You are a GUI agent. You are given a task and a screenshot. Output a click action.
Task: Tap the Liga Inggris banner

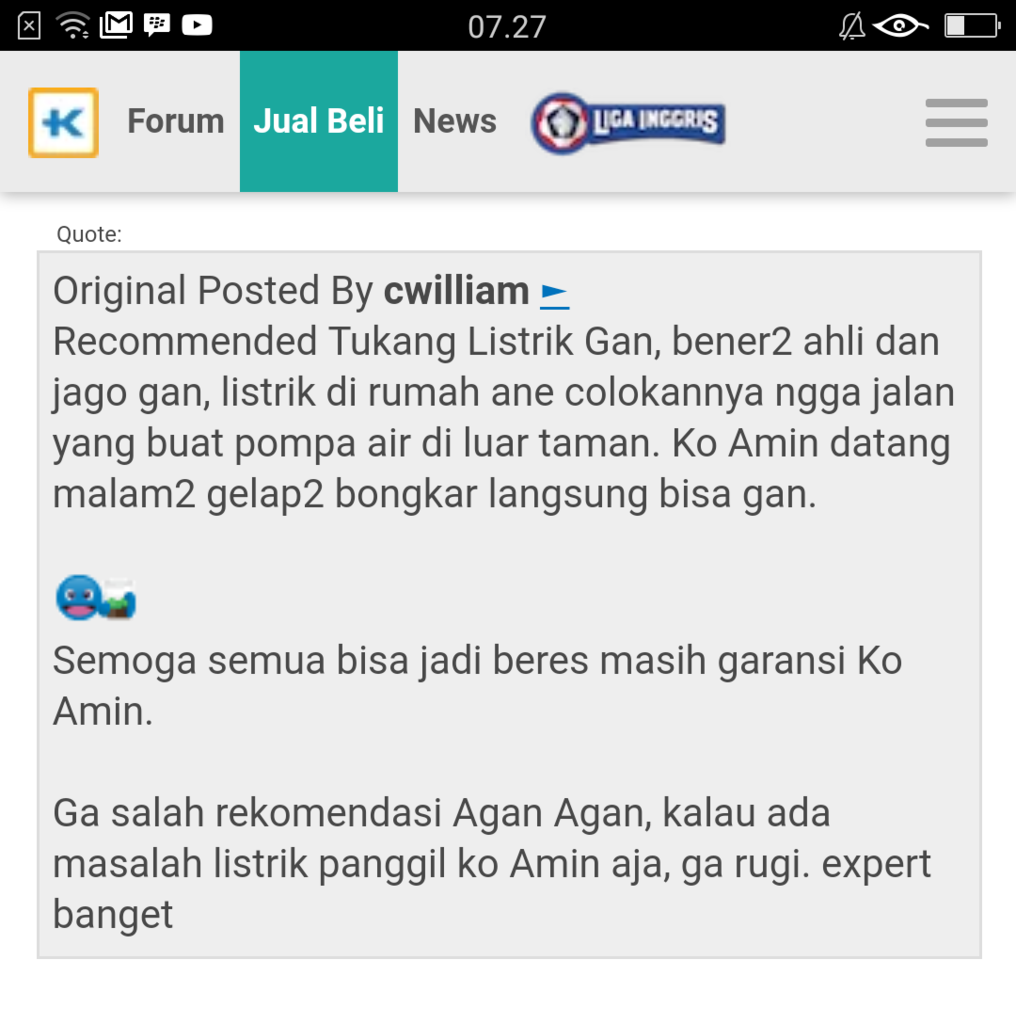click(627, 122)
